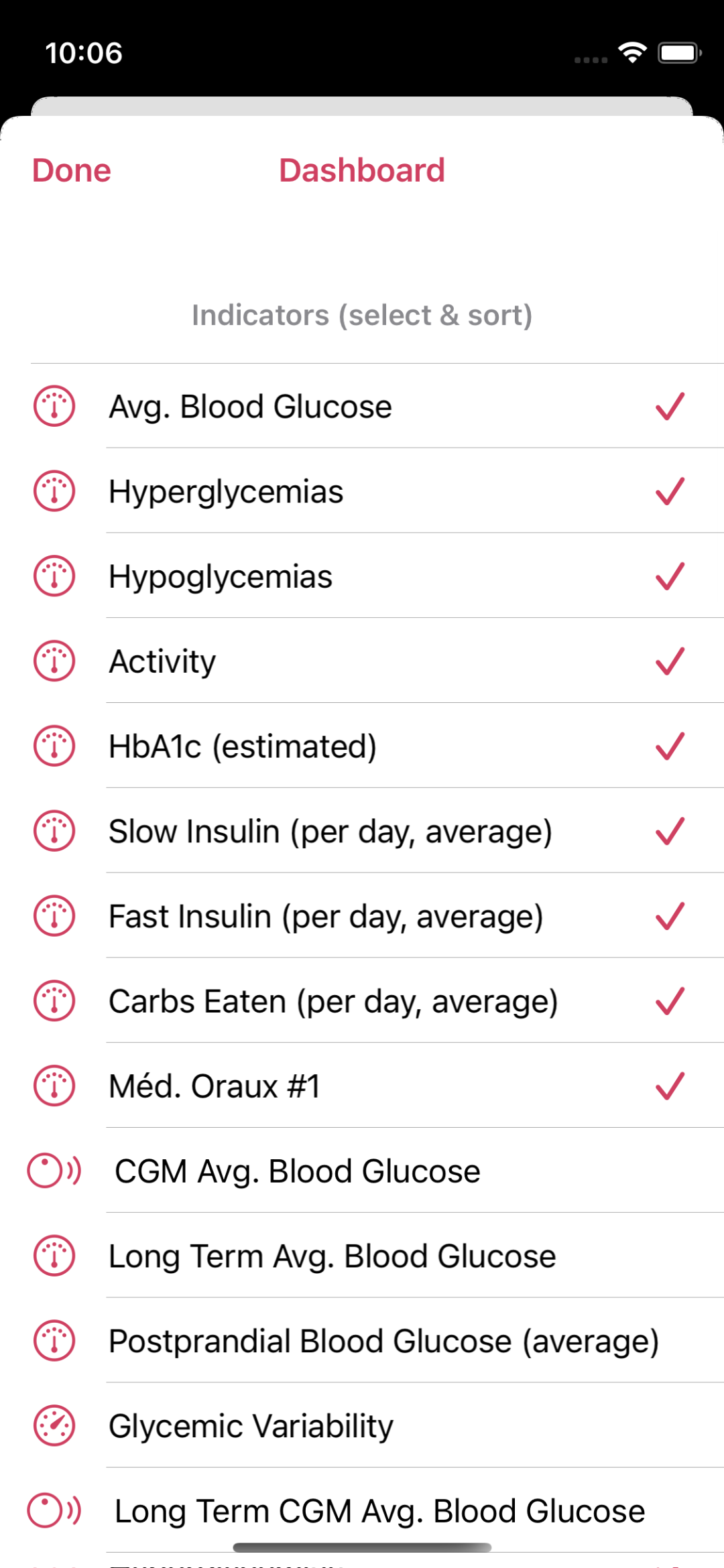Select the CGM Avg. Blood Glucose indicator
The image size is (724, 1568).
click(362, 1171)
